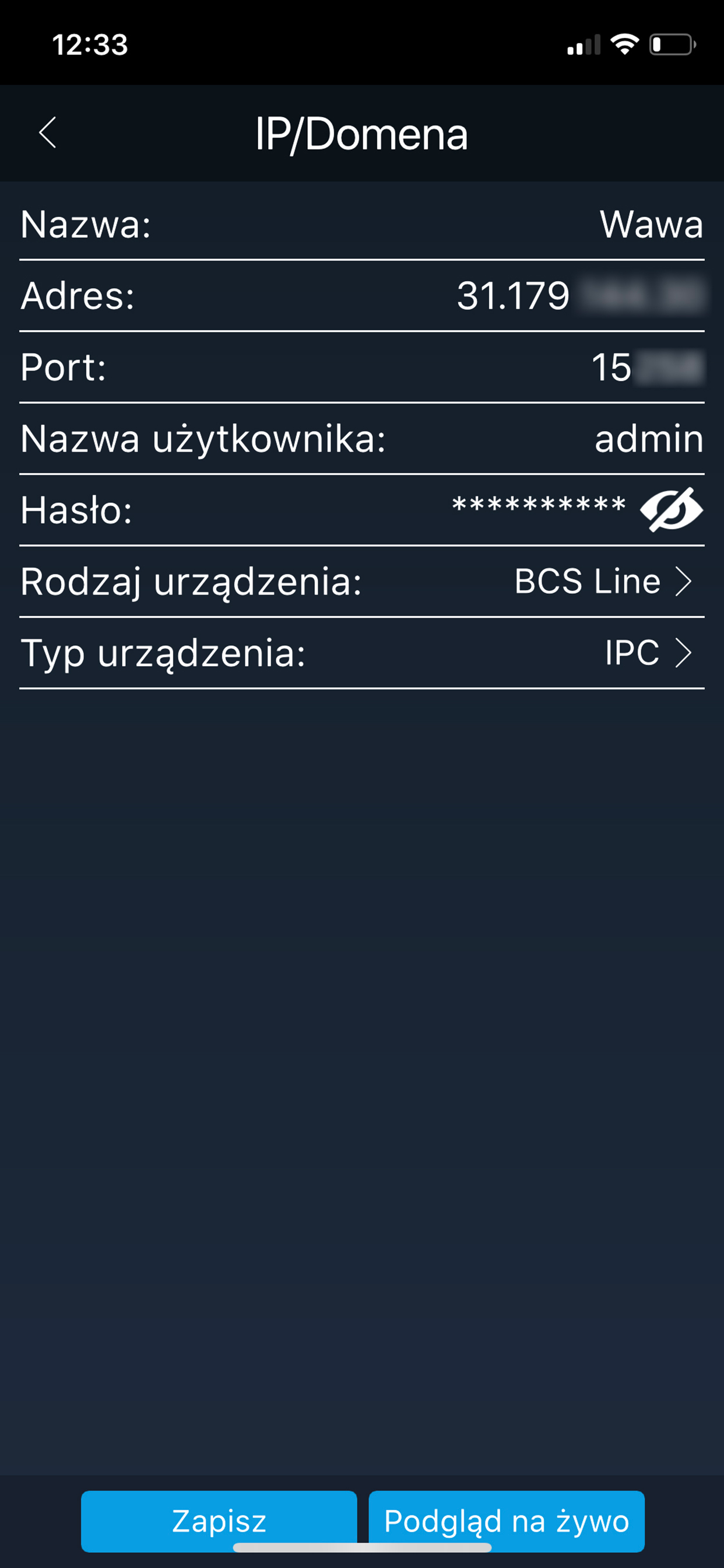Viewport: 724px width, 1568px height.
Task: Click the battery indicator in status bar
Action: click(x=673, y=43)
